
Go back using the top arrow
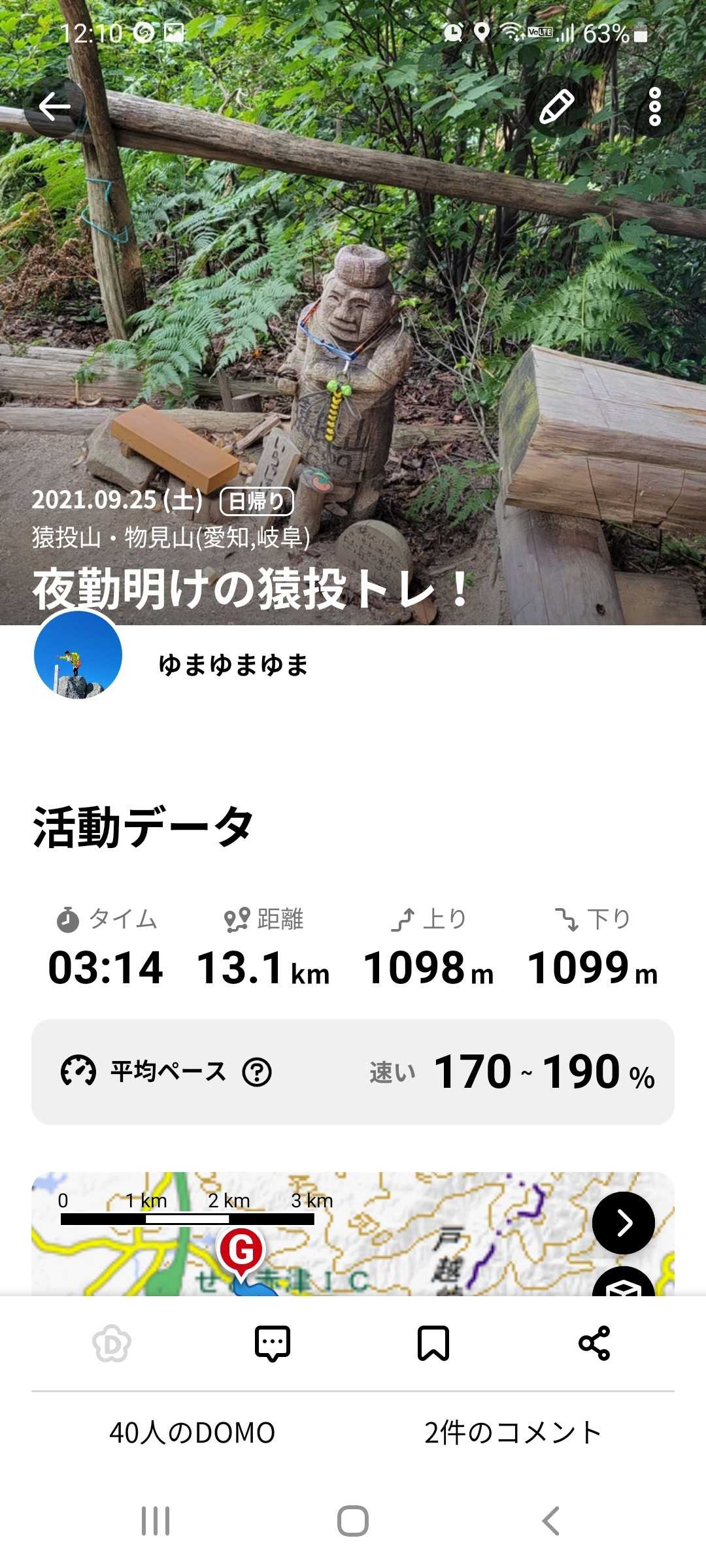(54, 106)
